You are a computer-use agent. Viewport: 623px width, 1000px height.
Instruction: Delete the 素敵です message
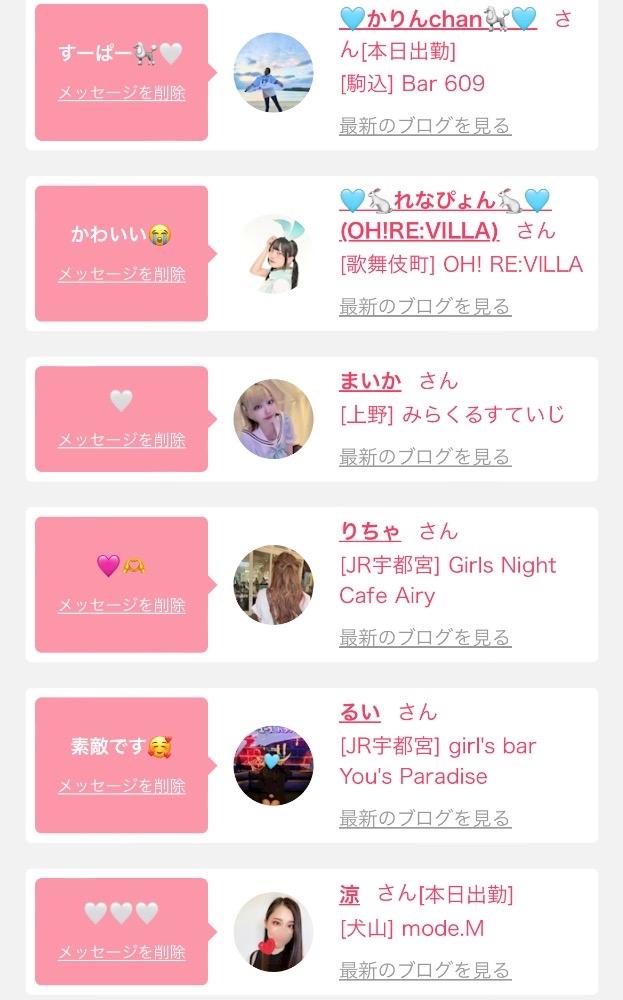point(121,786)
